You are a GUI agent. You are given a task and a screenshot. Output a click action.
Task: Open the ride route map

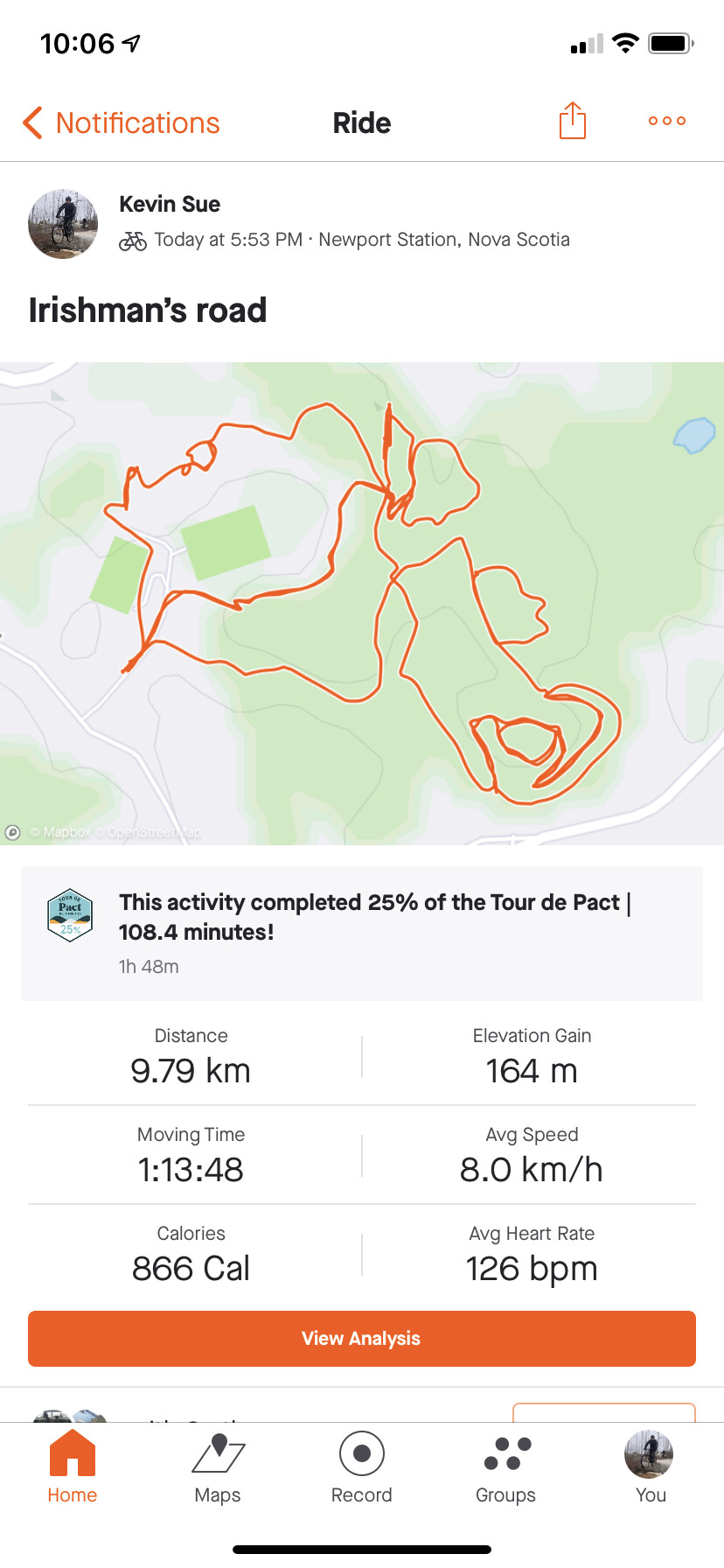point(362,604)
